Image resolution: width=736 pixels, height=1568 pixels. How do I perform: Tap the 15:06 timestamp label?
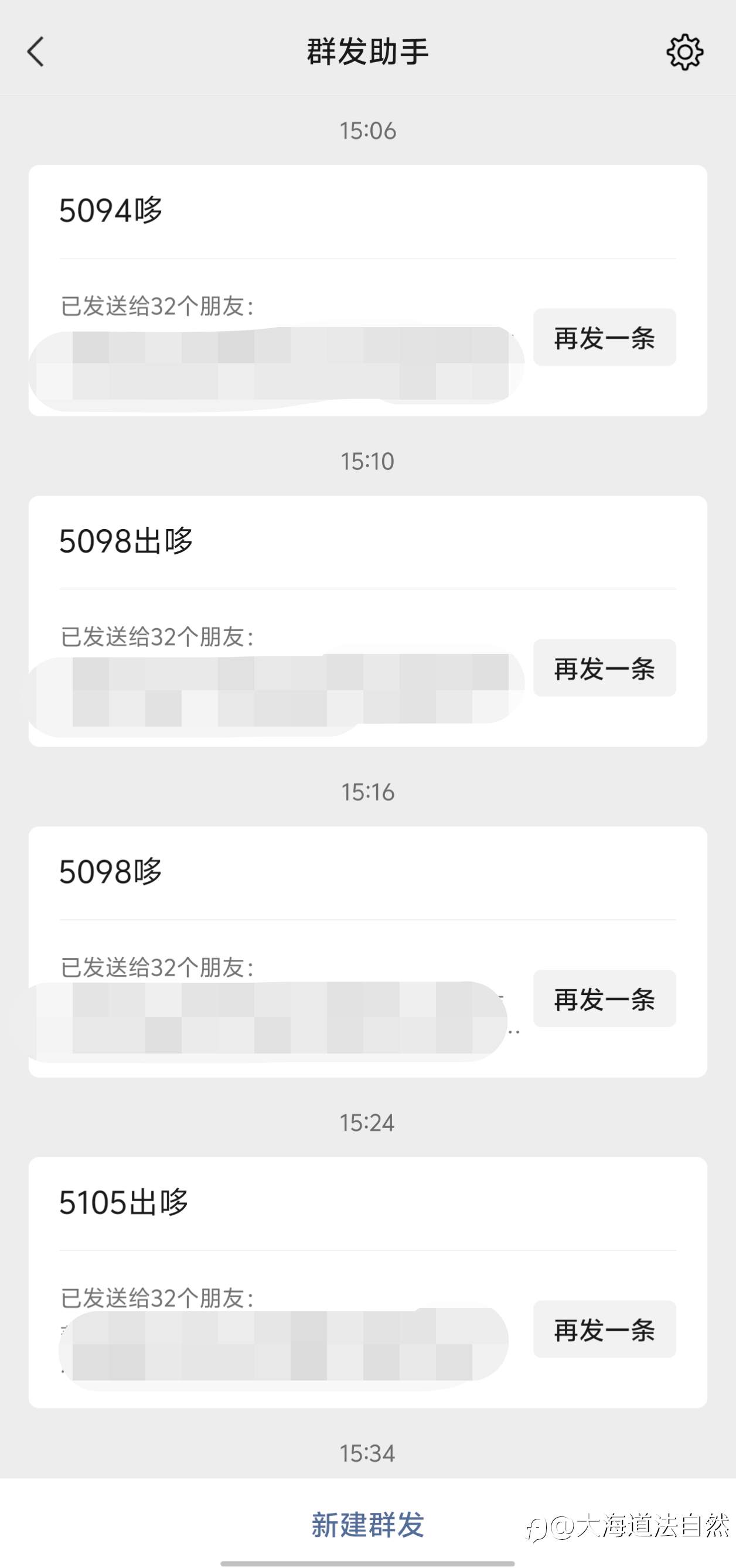click(367, 128)
